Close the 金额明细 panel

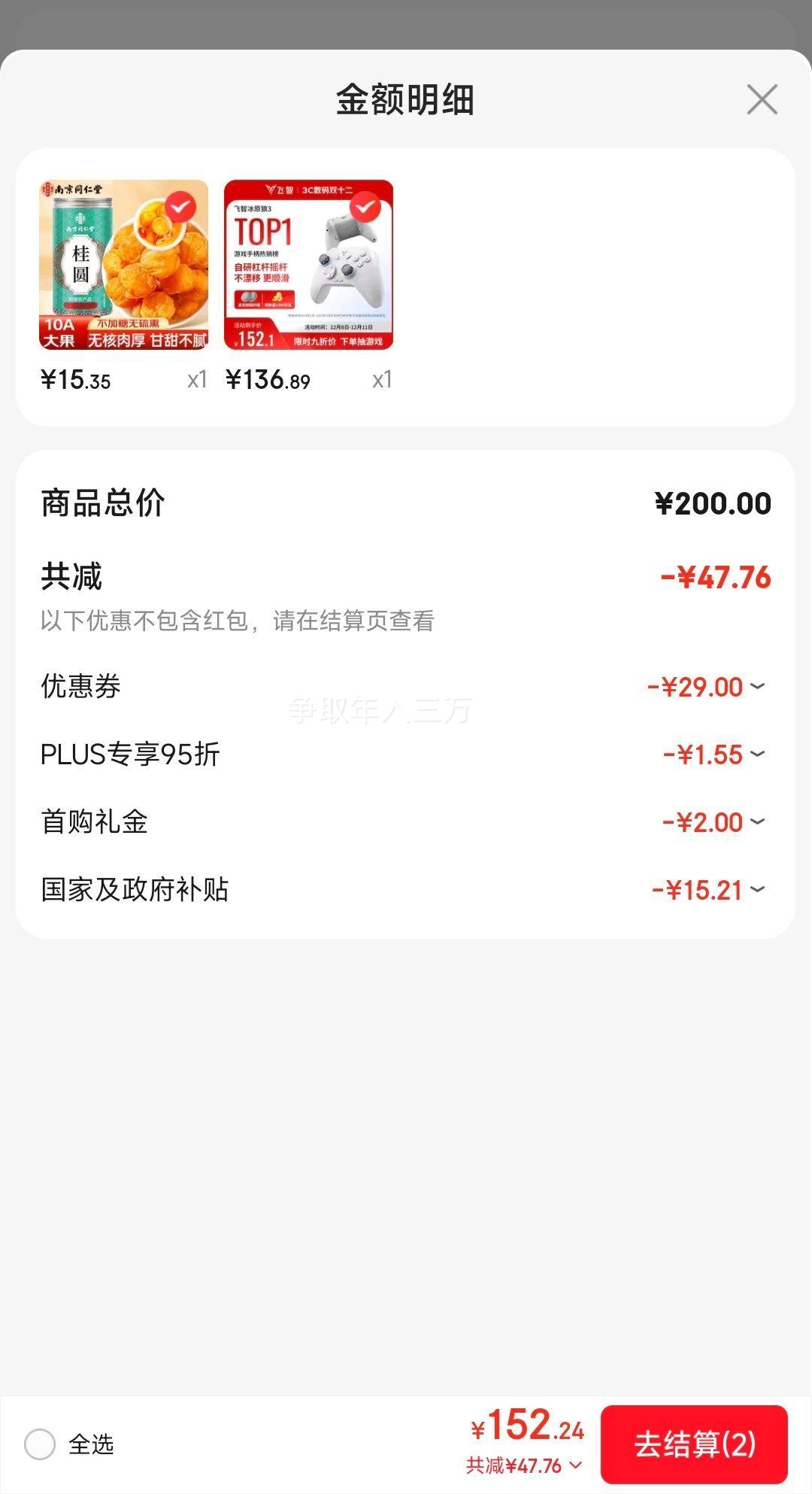point(762,99)
